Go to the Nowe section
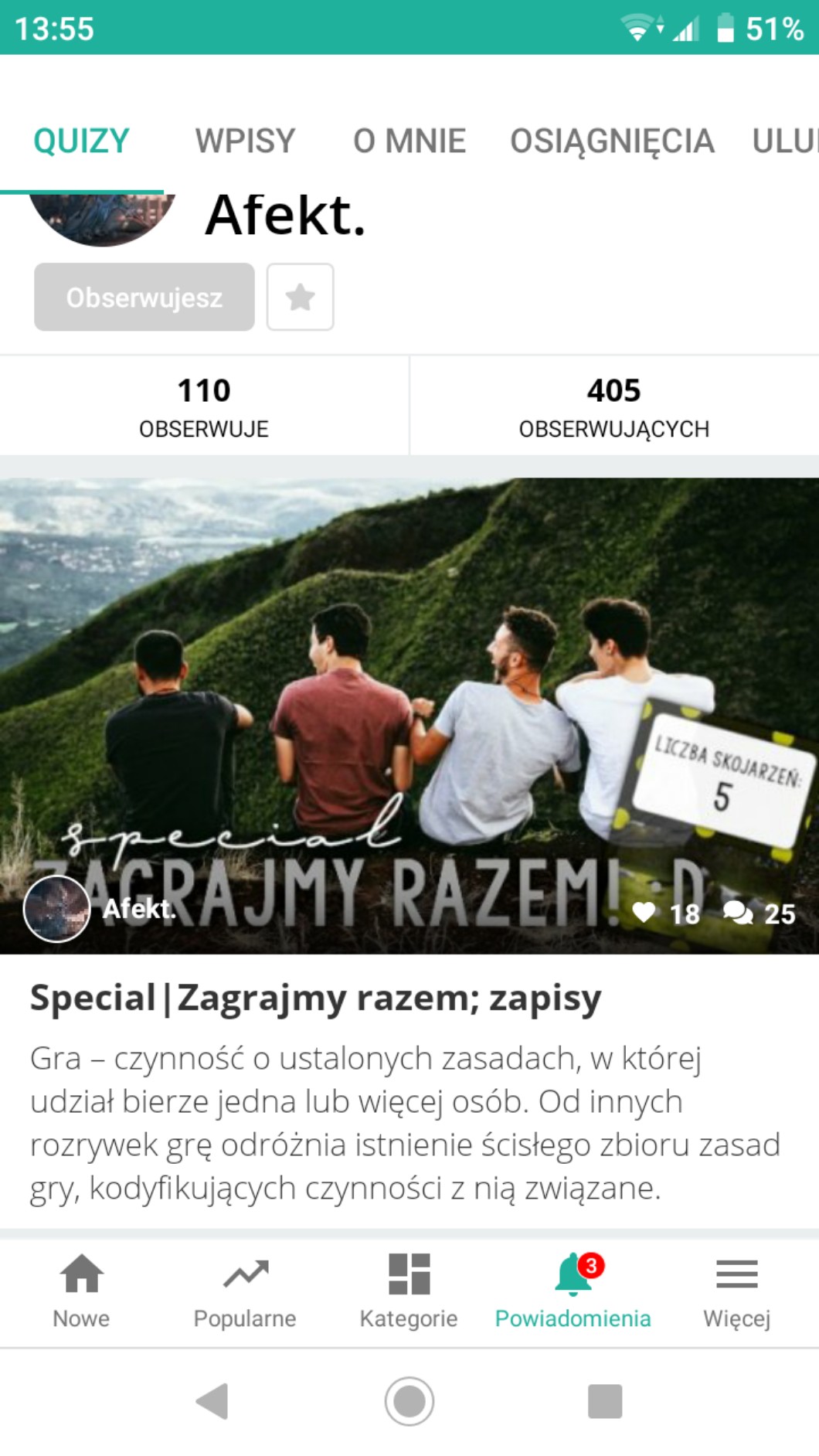Image resolution: width=819 pixels, height=1456 pixels. pos(81,1291)
